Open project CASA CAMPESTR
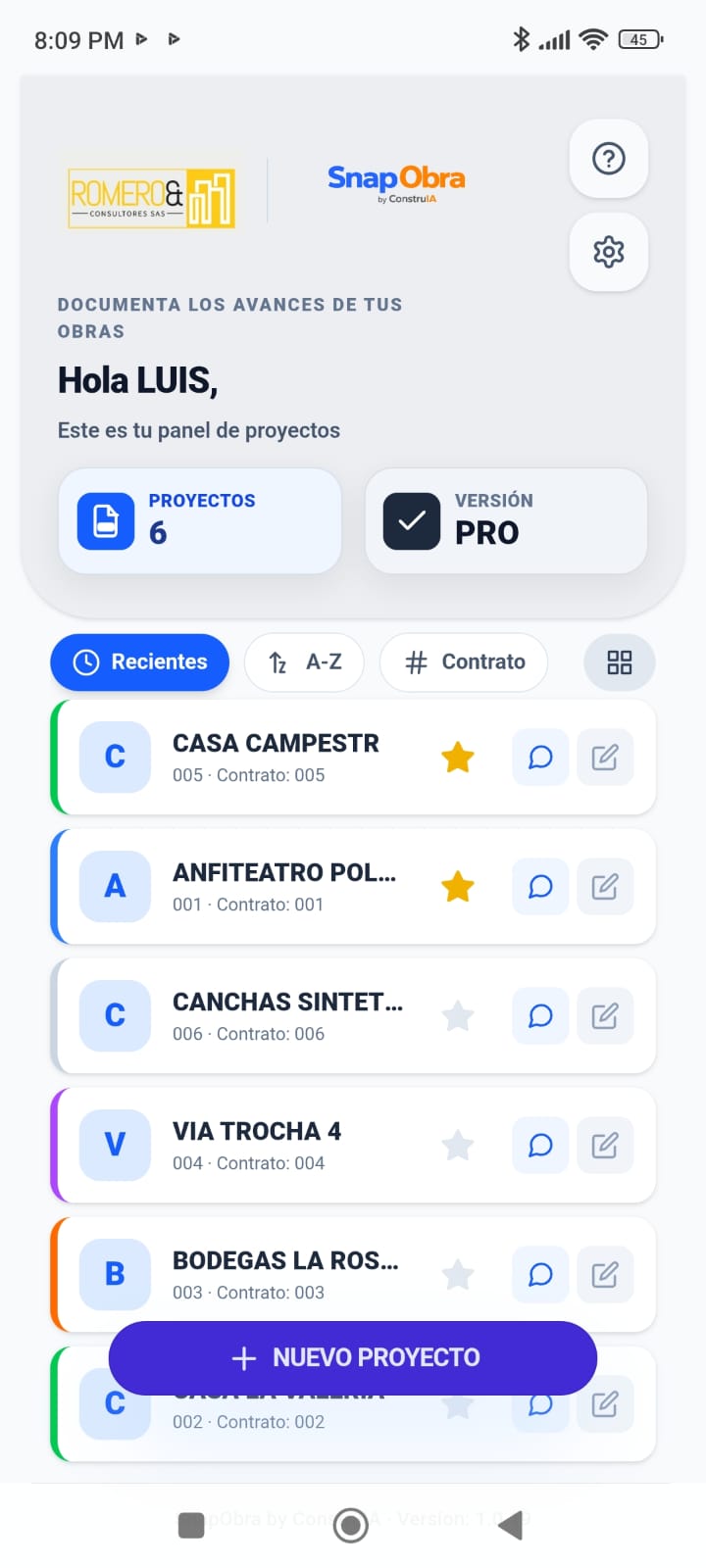Screen dimensions: 706x1568 click(276, 758)
